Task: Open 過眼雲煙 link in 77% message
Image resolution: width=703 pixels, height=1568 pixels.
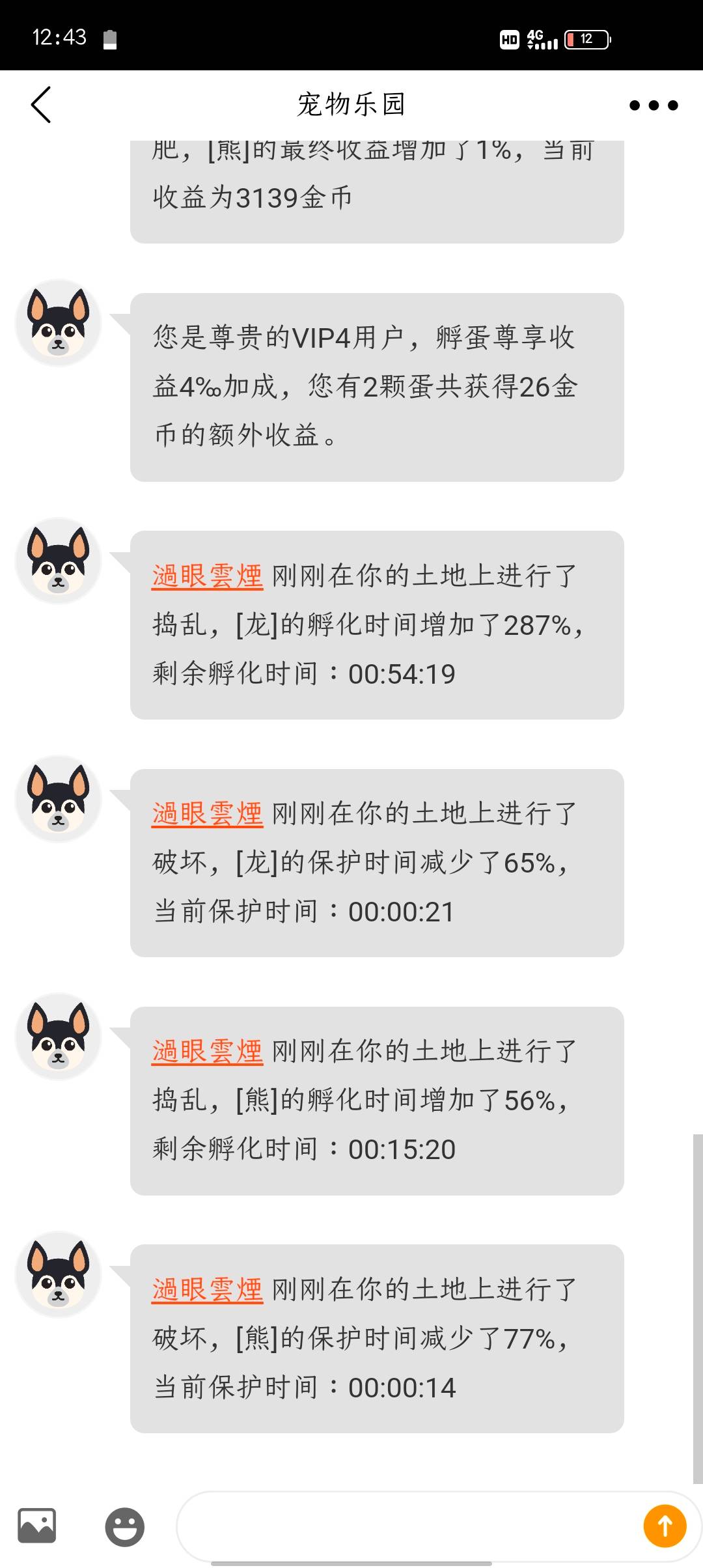Action: [x=207, y=1289]
